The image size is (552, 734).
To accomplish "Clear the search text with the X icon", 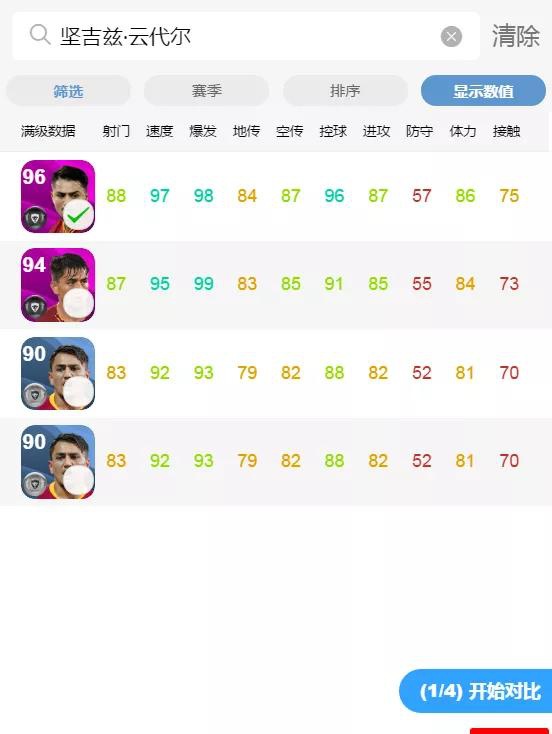I will click(451, 37).
